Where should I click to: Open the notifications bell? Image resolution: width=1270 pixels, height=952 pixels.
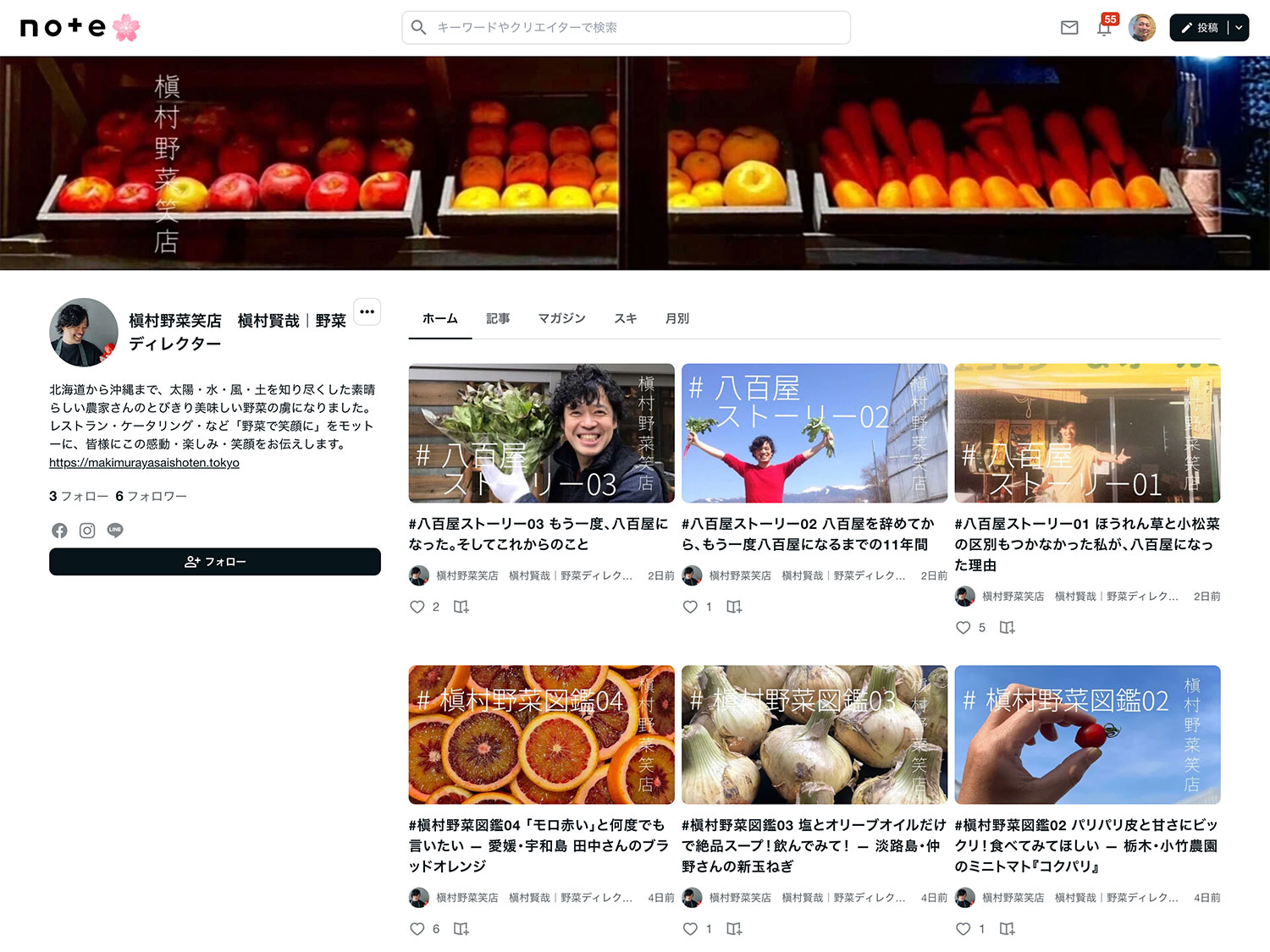coord(1104,28)
